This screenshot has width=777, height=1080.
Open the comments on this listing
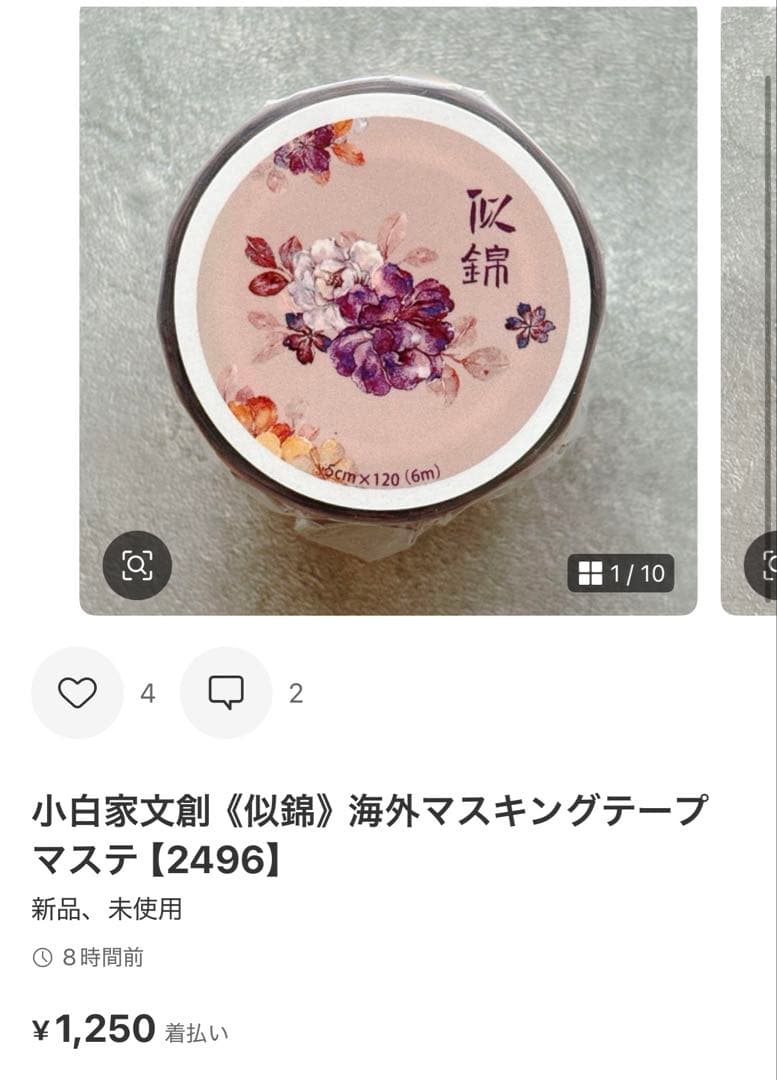tap(226, 693)
